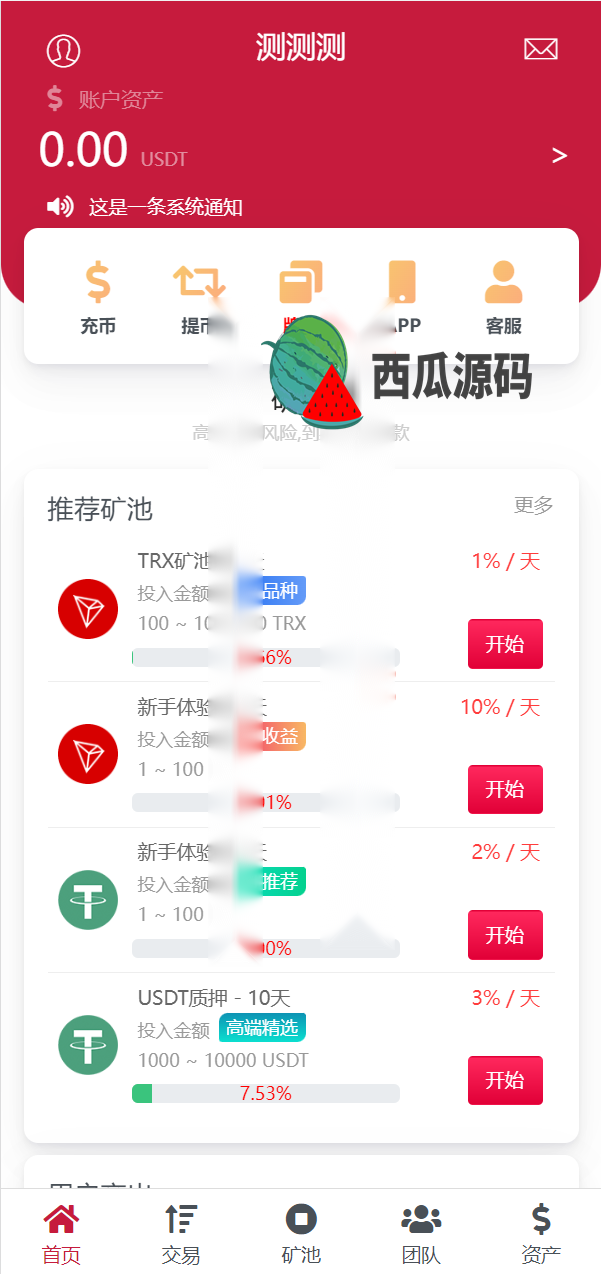The height and width of the screenshot is (1274, 601).
Task: Open 客服 customer service
Action: (x=504, y=297)
